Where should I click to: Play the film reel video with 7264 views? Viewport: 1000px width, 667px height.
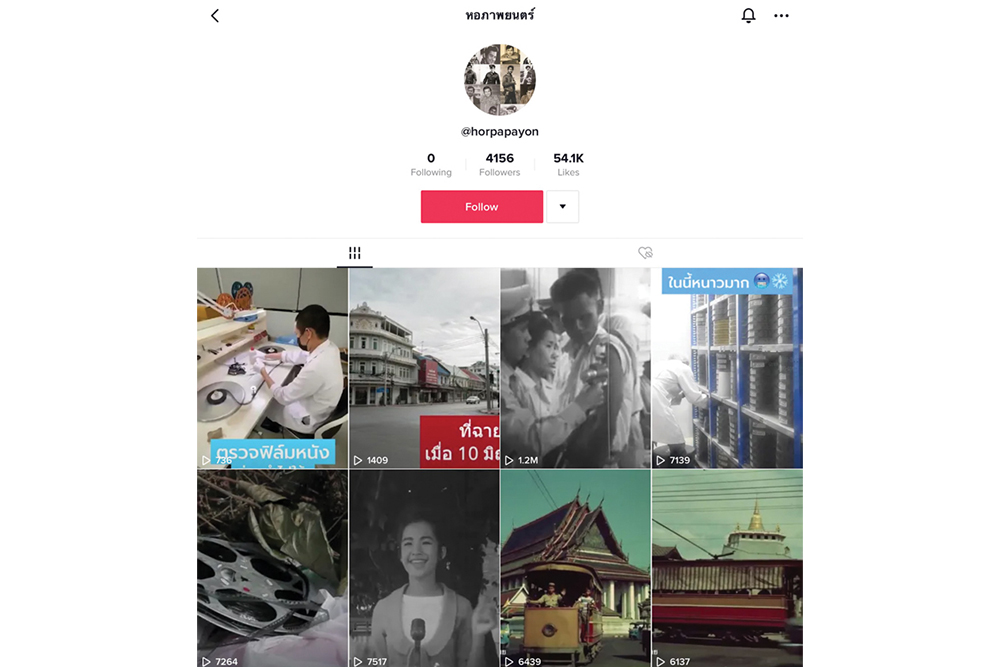[x=272, y=567]
